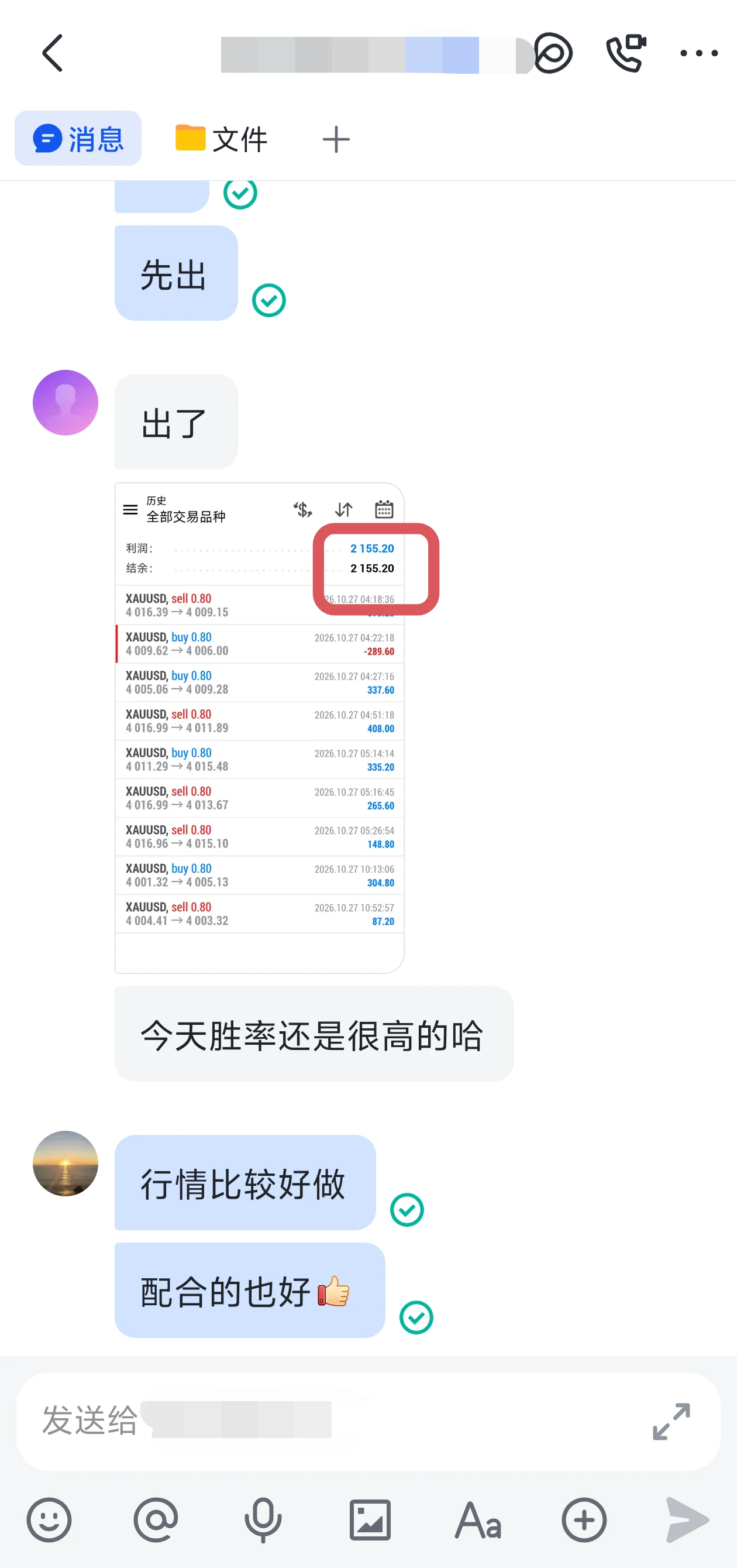Add a new tab with the plus

(336, 139)
